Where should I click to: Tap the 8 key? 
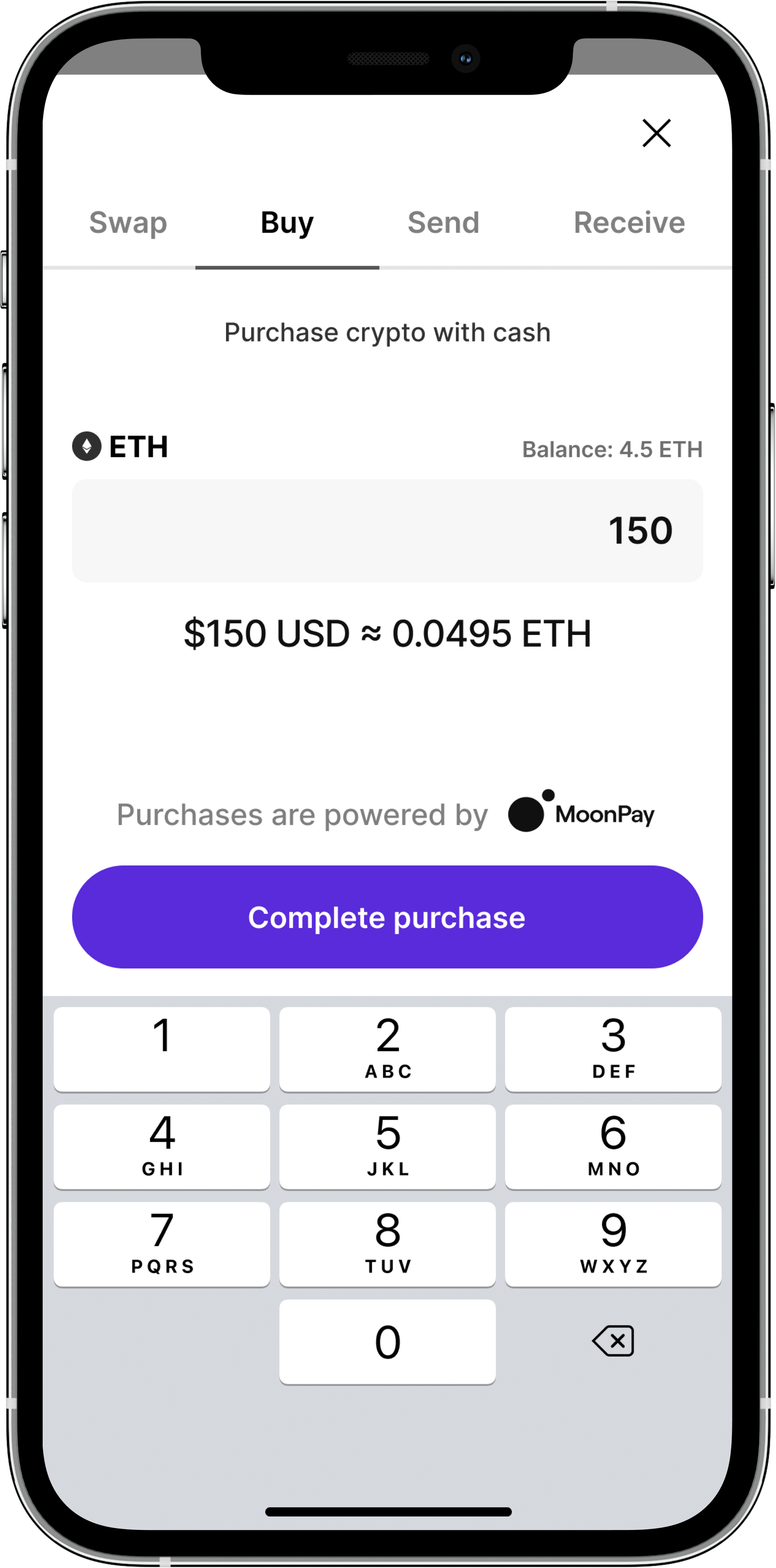(x=387, y=1243)
